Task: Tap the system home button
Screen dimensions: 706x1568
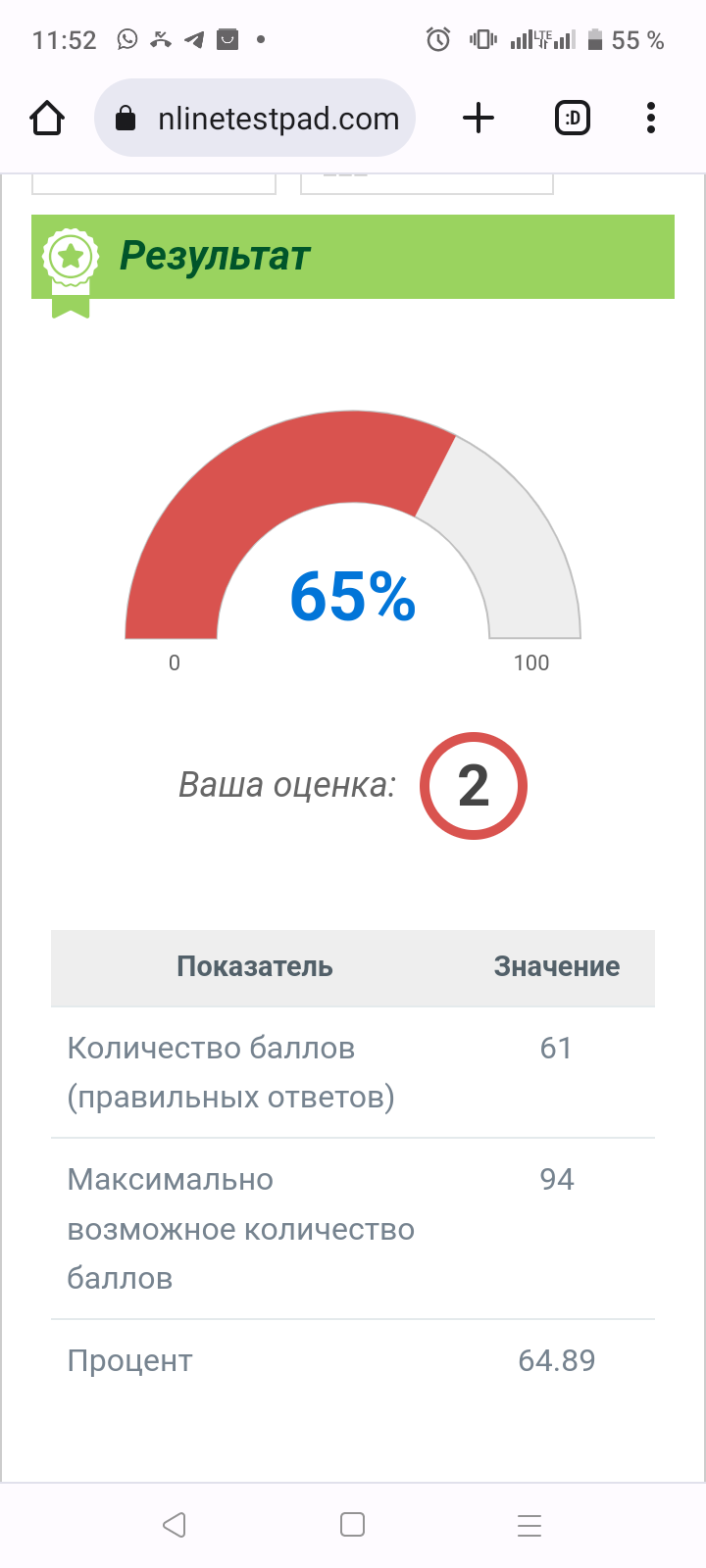Action: 352,1525
